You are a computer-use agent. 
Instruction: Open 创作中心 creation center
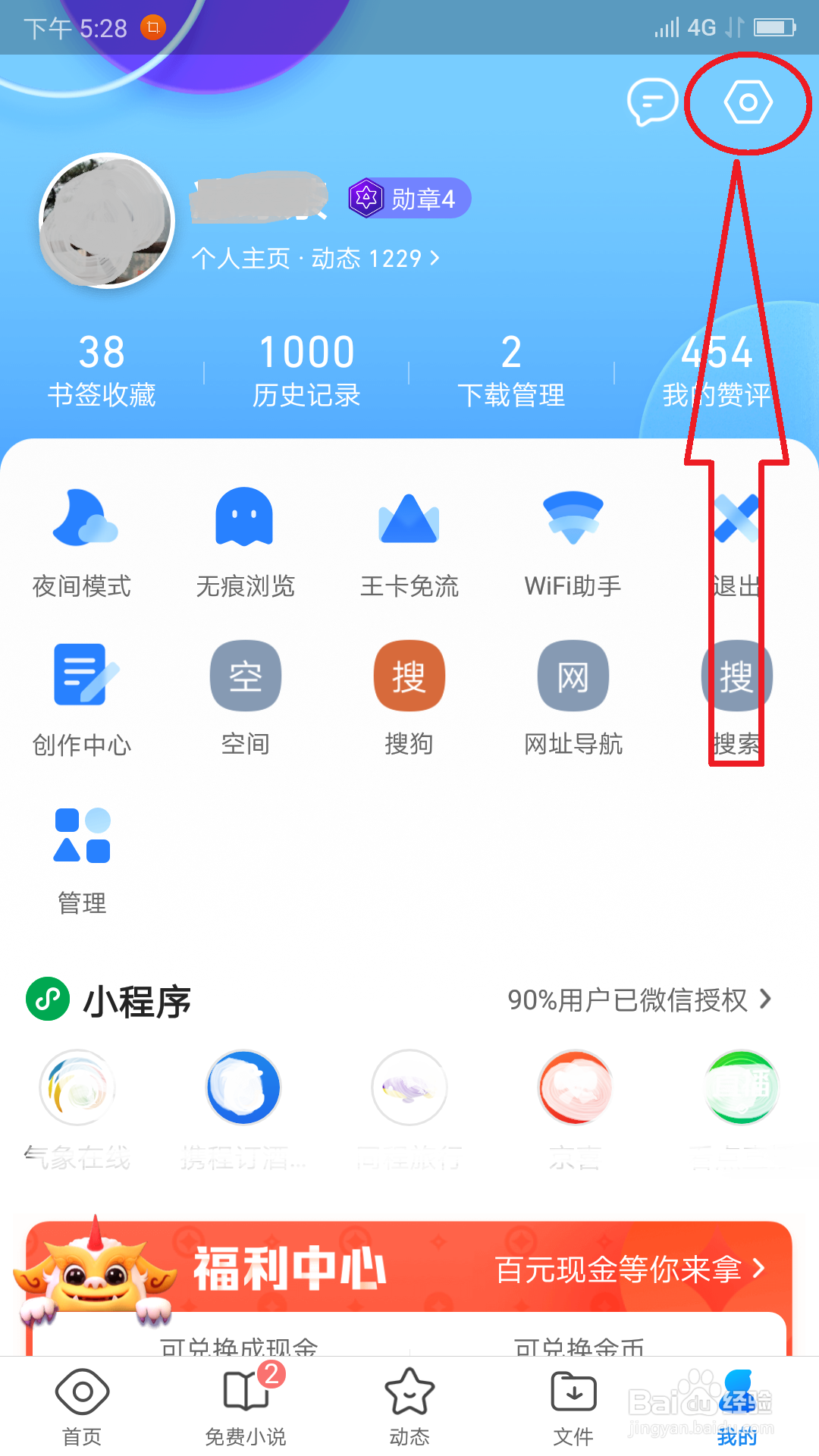coord(82,675)
